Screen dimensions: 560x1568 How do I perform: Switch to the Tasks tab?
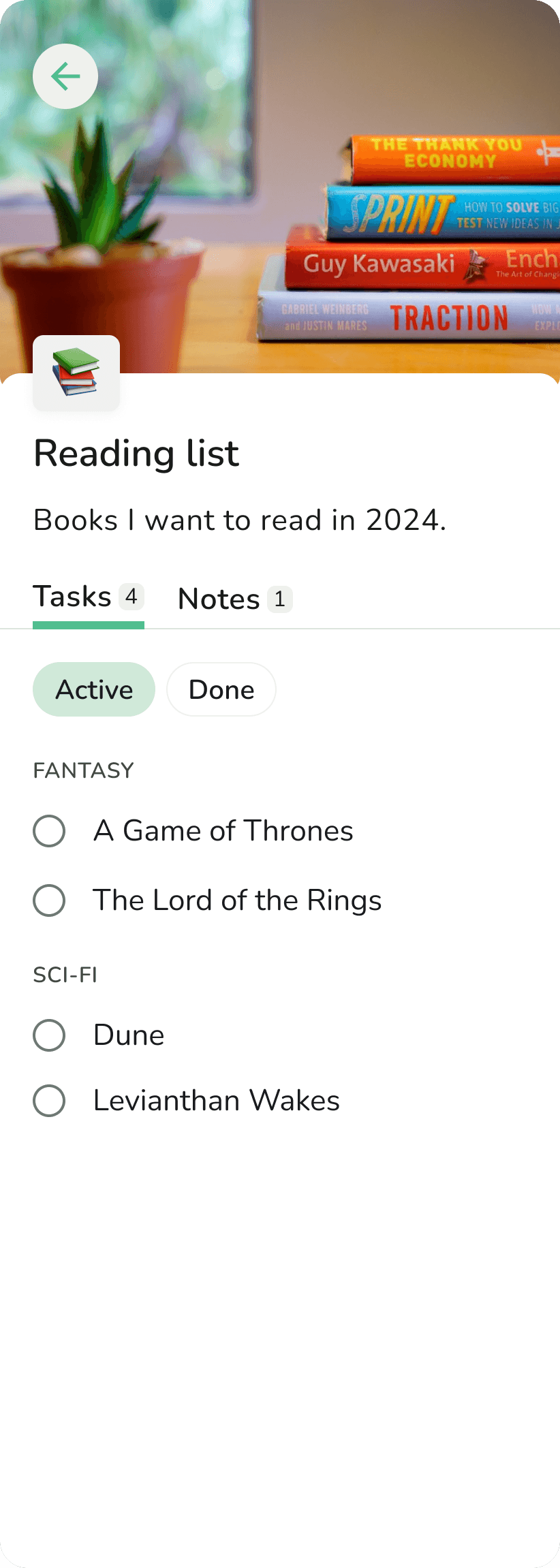(72, 597)
